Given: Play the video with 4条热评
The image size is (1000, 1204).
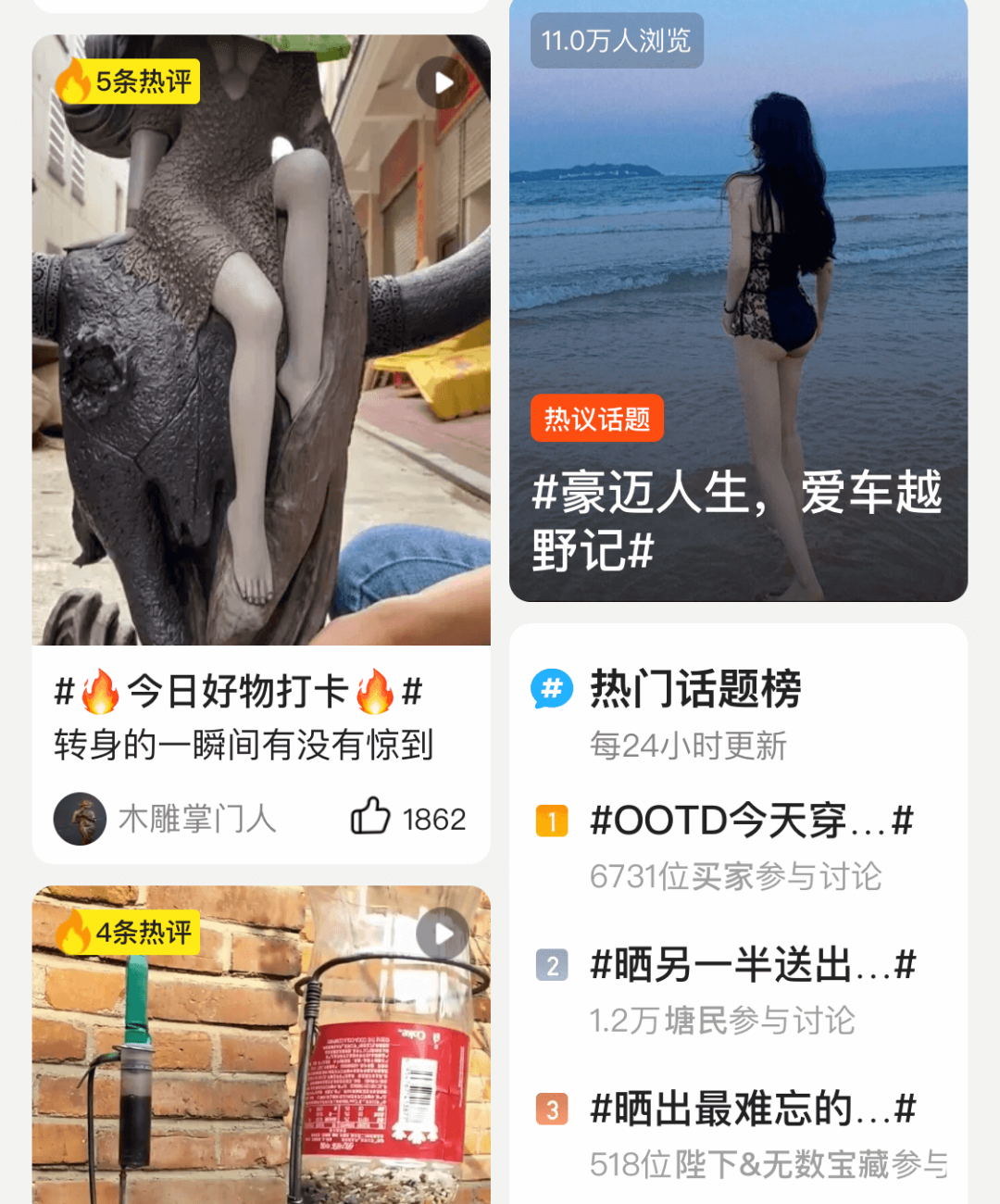Looking at the screenshot, I should (x=442, y=934).
